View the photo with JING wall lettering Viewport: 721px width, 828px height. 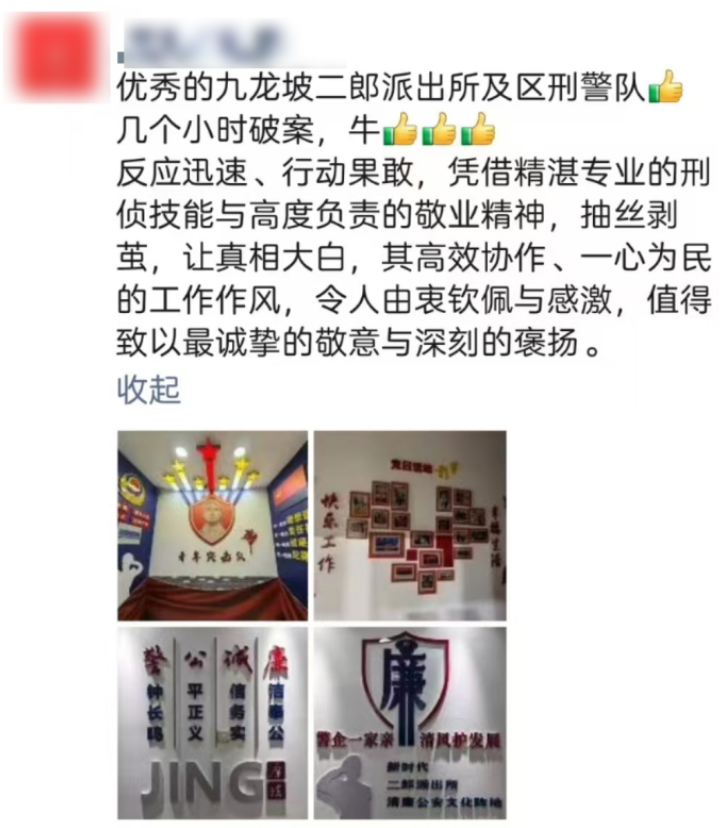click(212, 723)
